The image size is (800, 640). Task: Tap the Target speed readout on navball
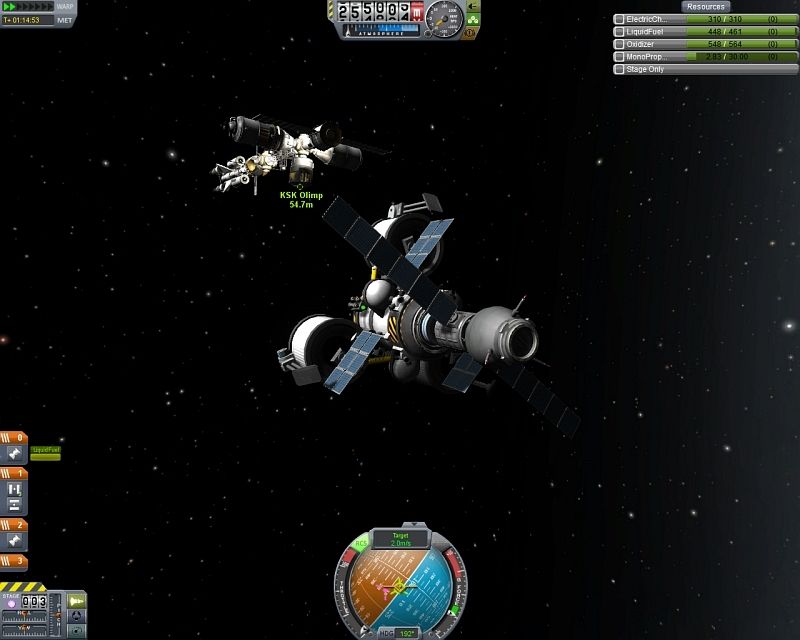[x=400, y=540]
